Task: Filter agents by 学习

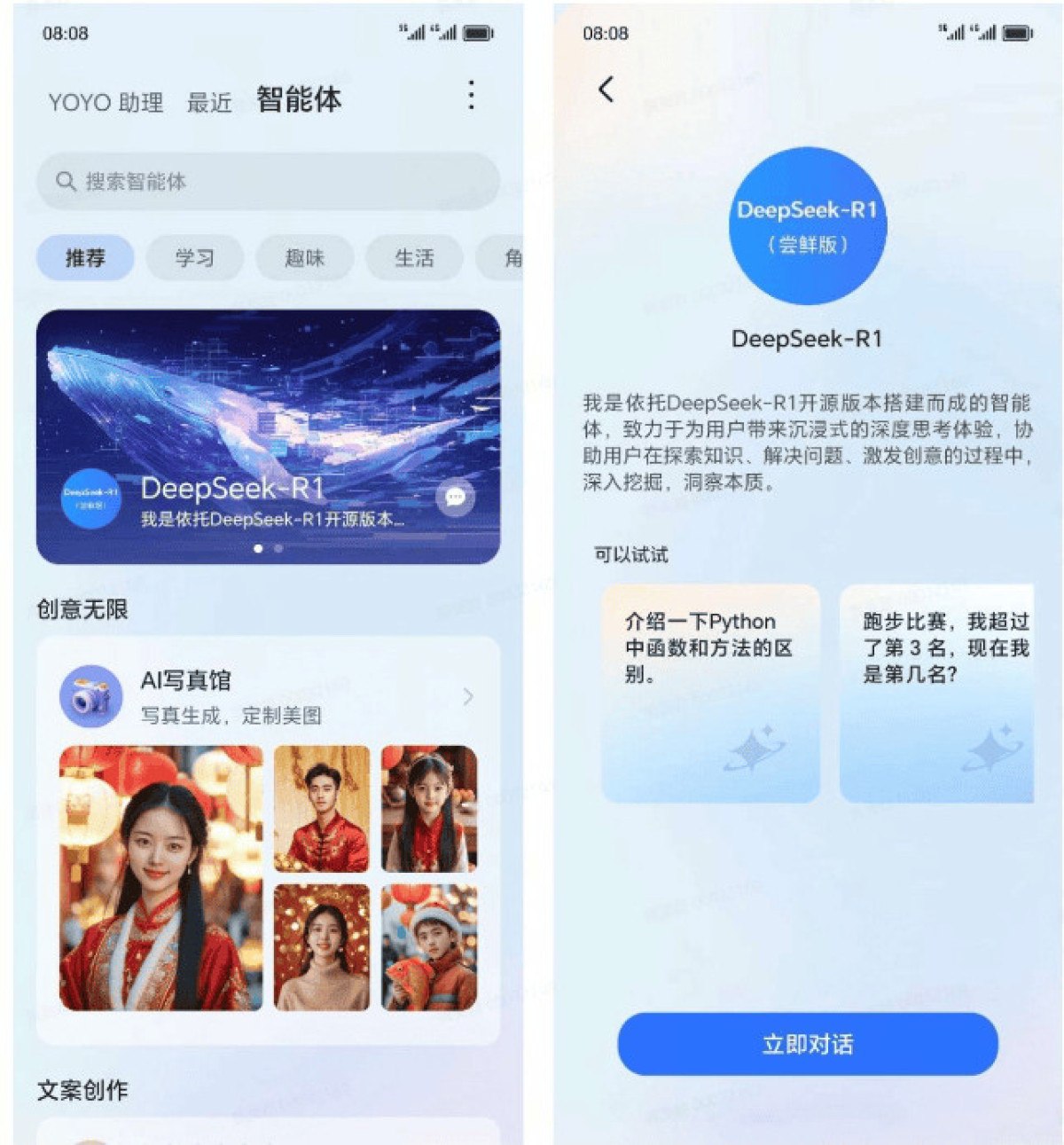Action: click(194, 258)
